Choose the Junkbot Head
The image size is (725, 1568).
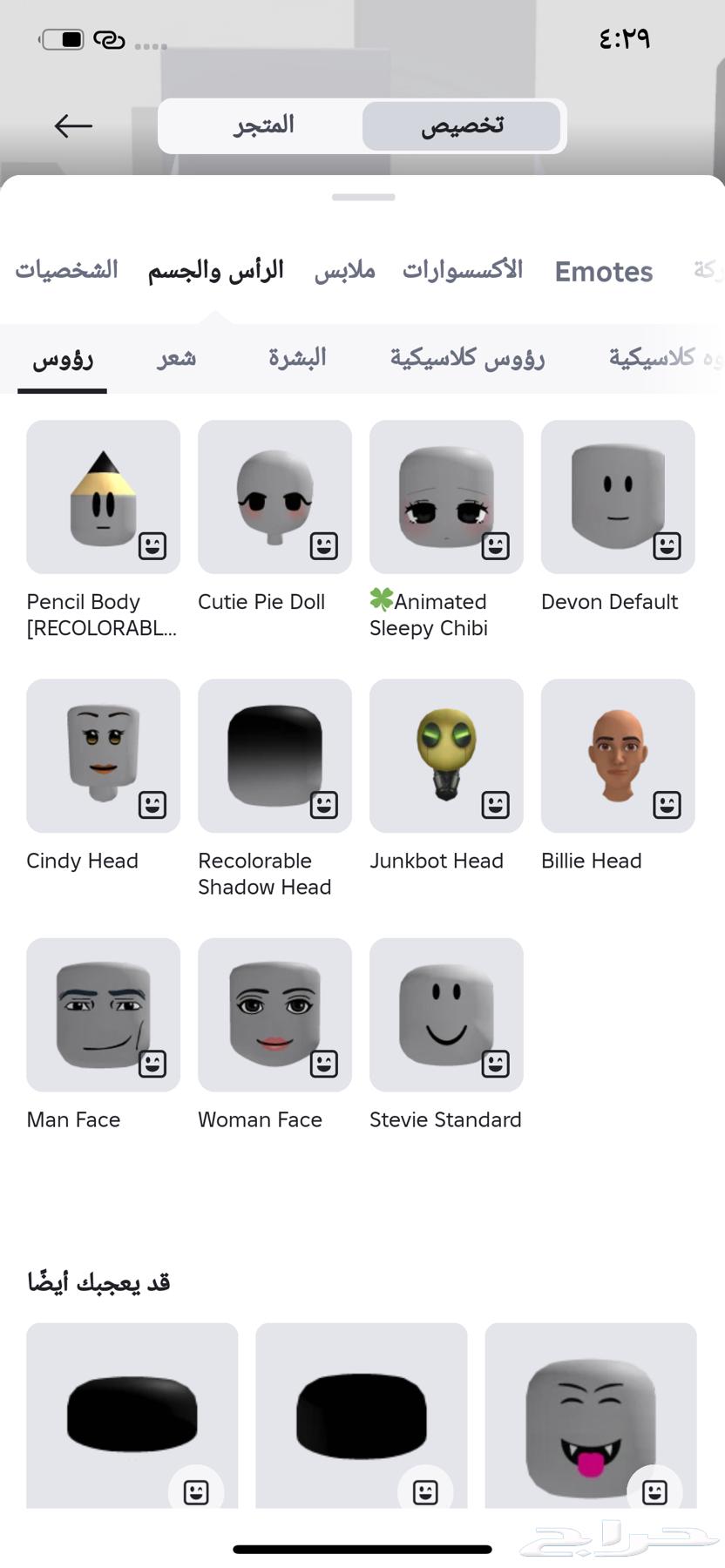(446, 756)
